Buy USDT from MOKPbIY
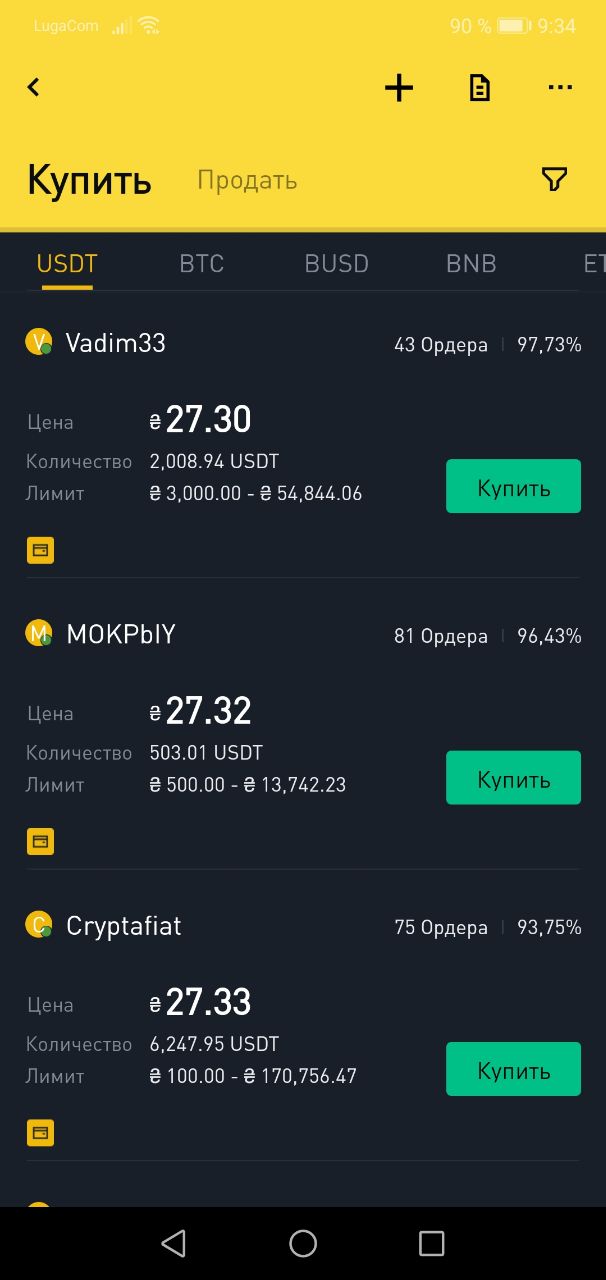This screenshot has width=606, height=1280. pyautogui.click(x=513, y=778)
